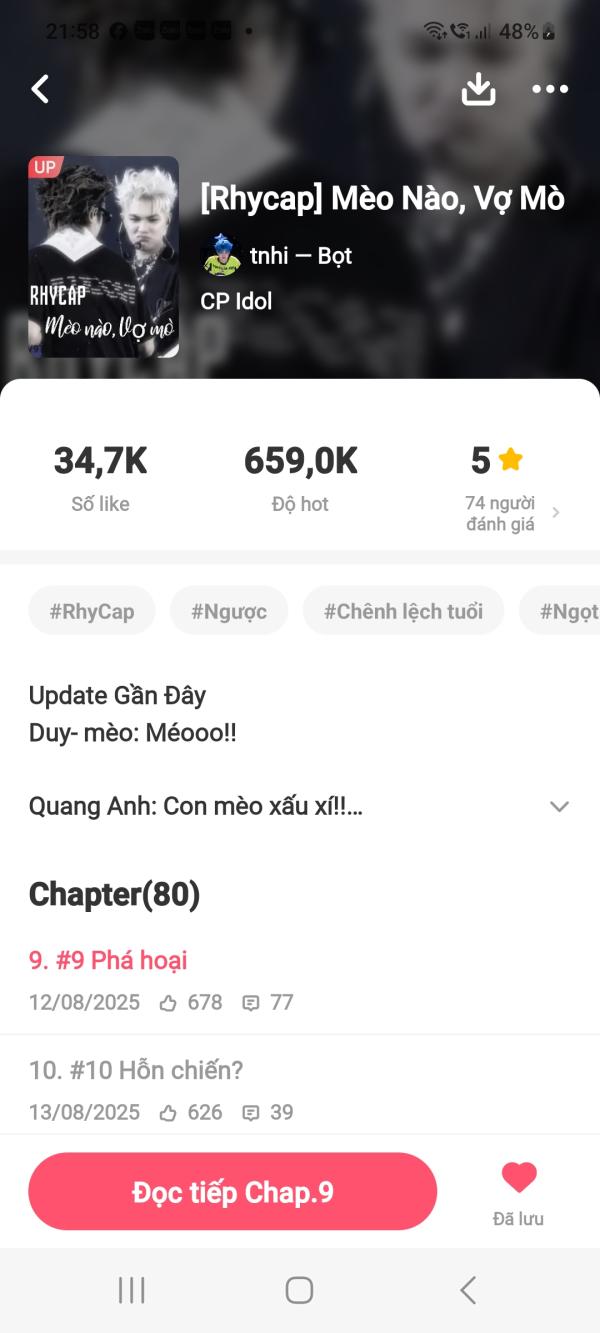This screenshot has height=1333, width=600.
Task: Open chapter 9. #9 Phá hoại
Action: (108, 960)
